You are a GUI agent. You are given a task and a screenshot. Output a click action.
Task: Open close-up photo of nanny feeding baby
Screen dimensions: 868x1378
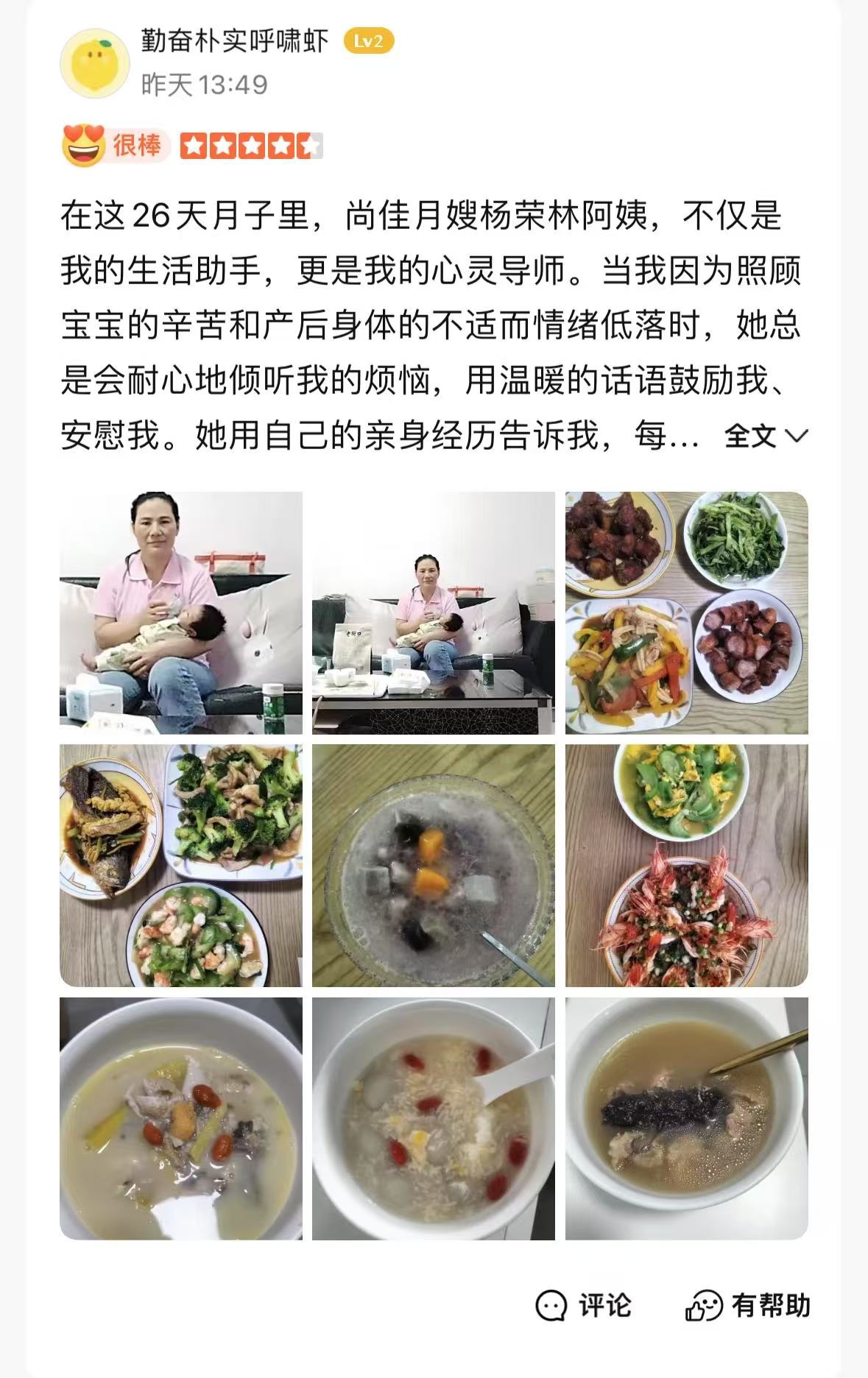click(x=181, y=612)
